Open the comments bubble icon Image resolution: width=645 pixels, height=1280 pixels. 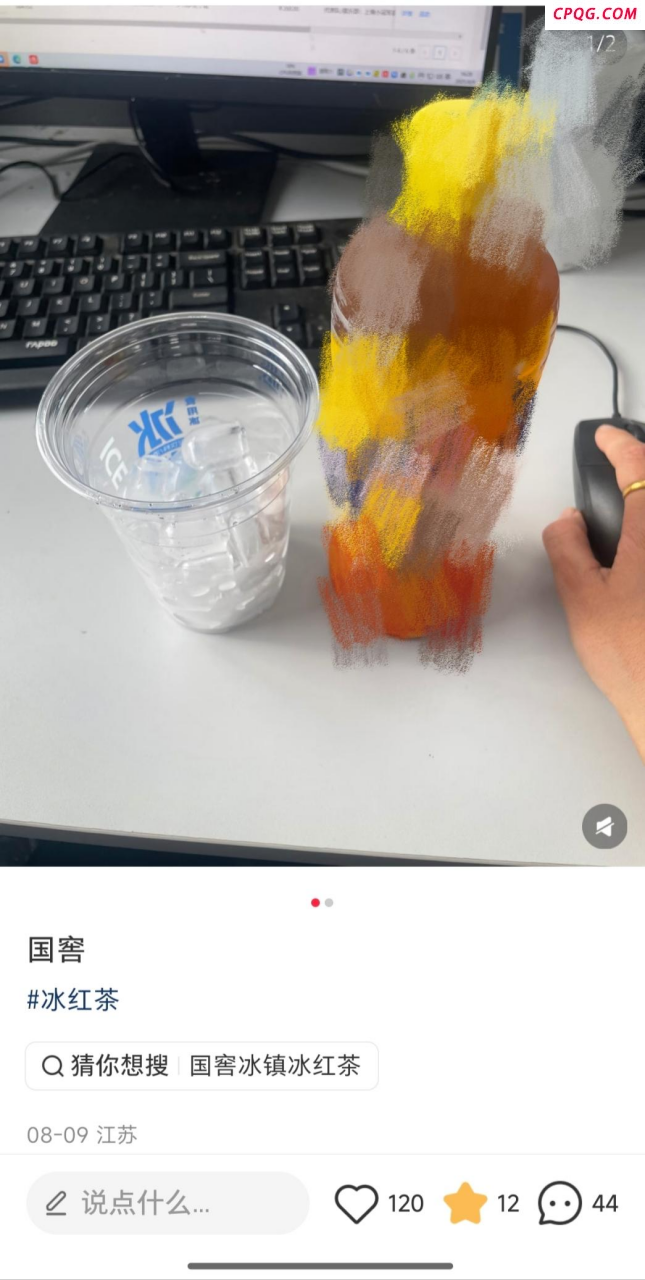[560, 1203]
